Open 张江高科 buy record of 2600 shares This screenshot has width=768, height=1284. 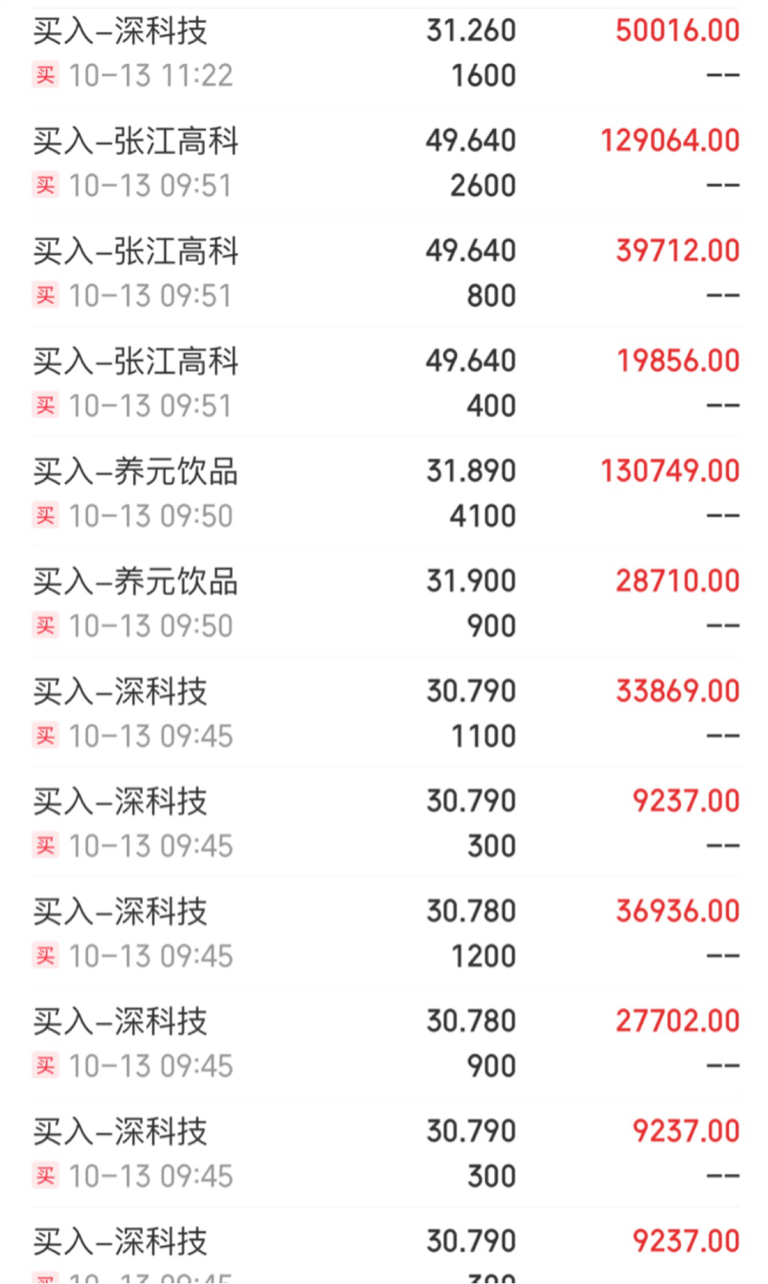click(x=384, y=162)
